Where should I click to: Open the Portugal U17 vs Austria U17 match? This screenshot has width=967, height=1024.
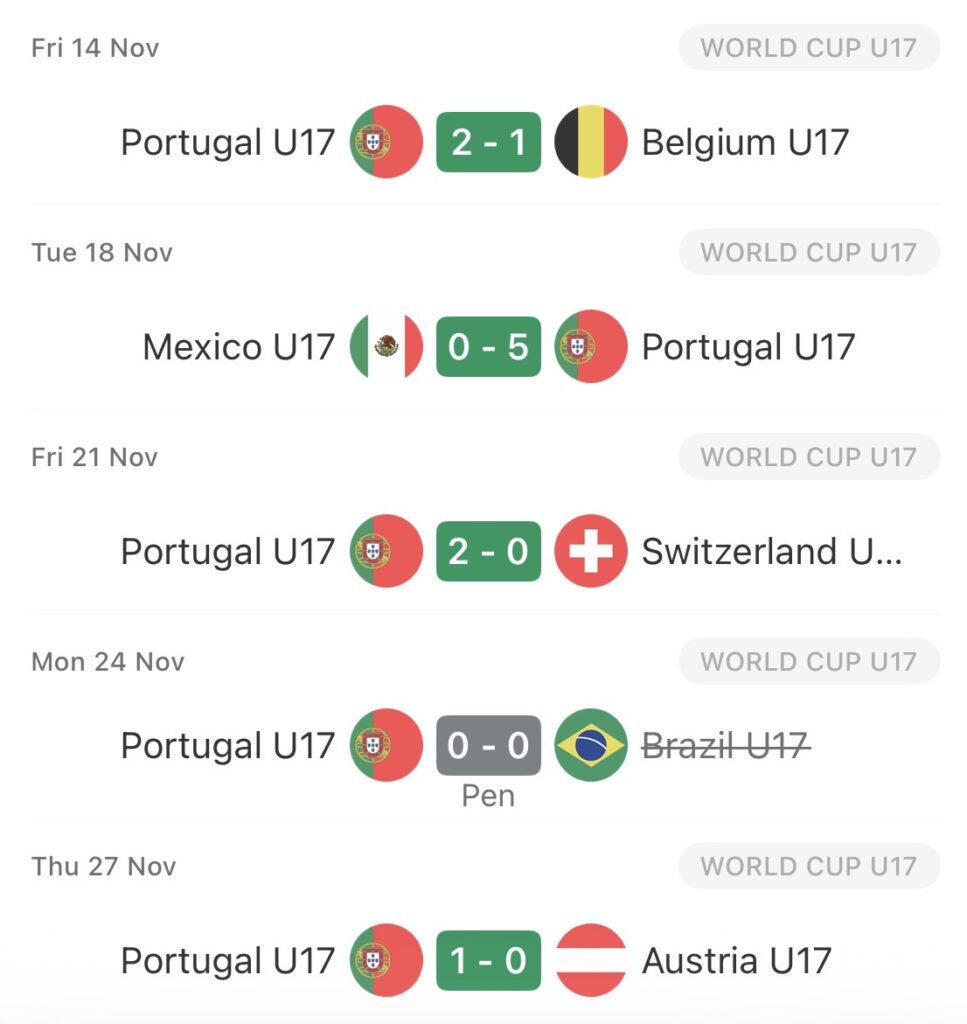(488, 961)
